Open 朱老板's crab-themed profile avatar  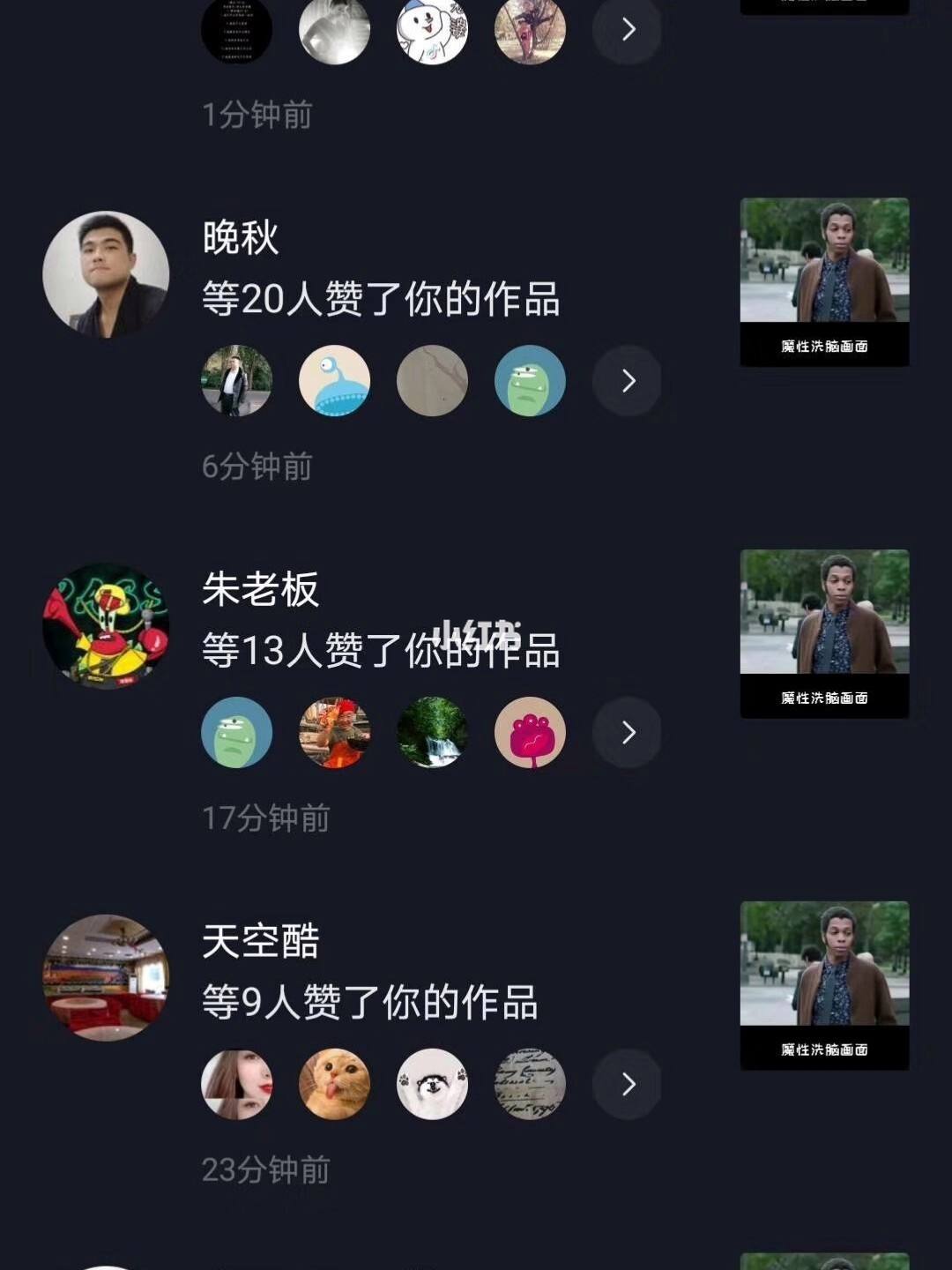pyautogui.click(x=104, y=626)
